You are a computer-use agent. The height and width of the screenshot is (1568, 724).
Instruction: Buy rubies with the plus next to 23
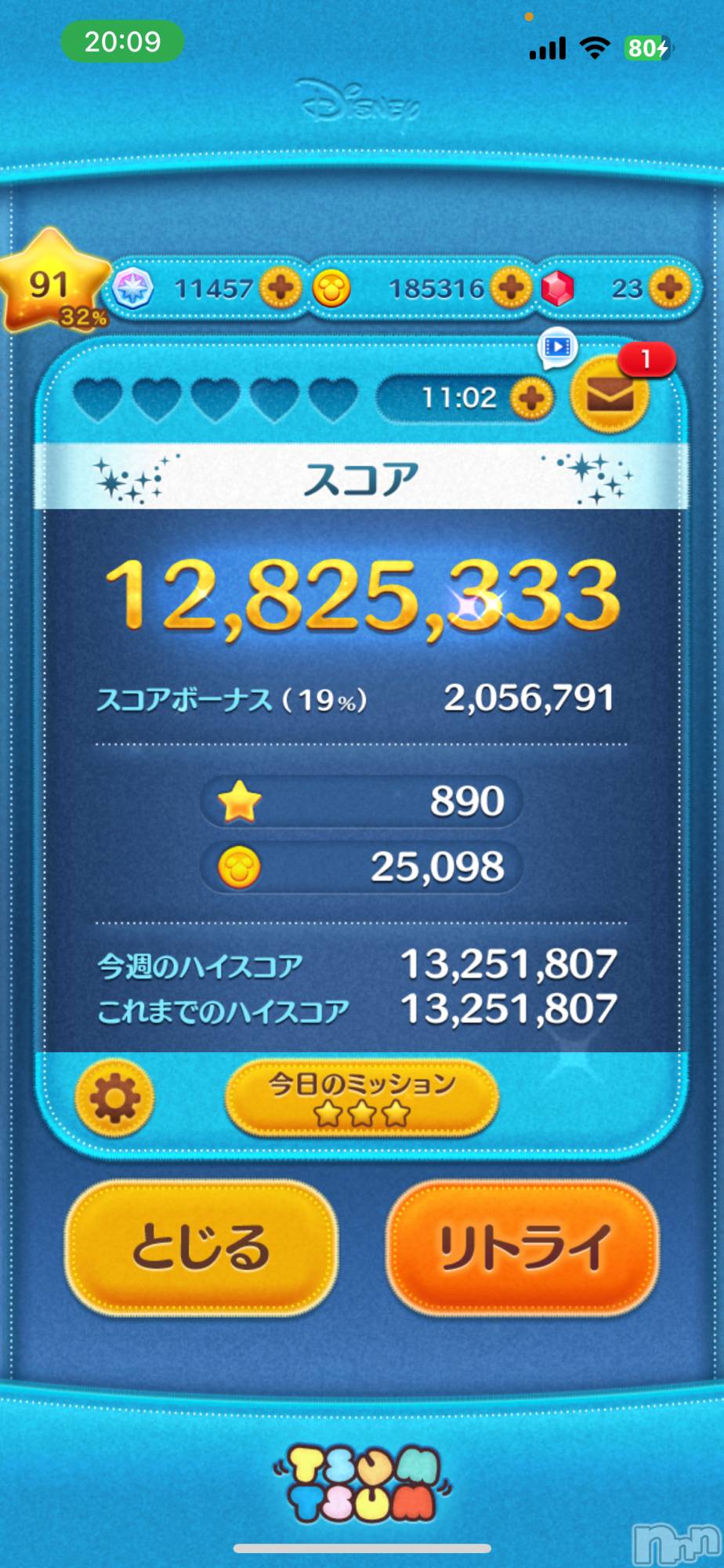point(670,289)
